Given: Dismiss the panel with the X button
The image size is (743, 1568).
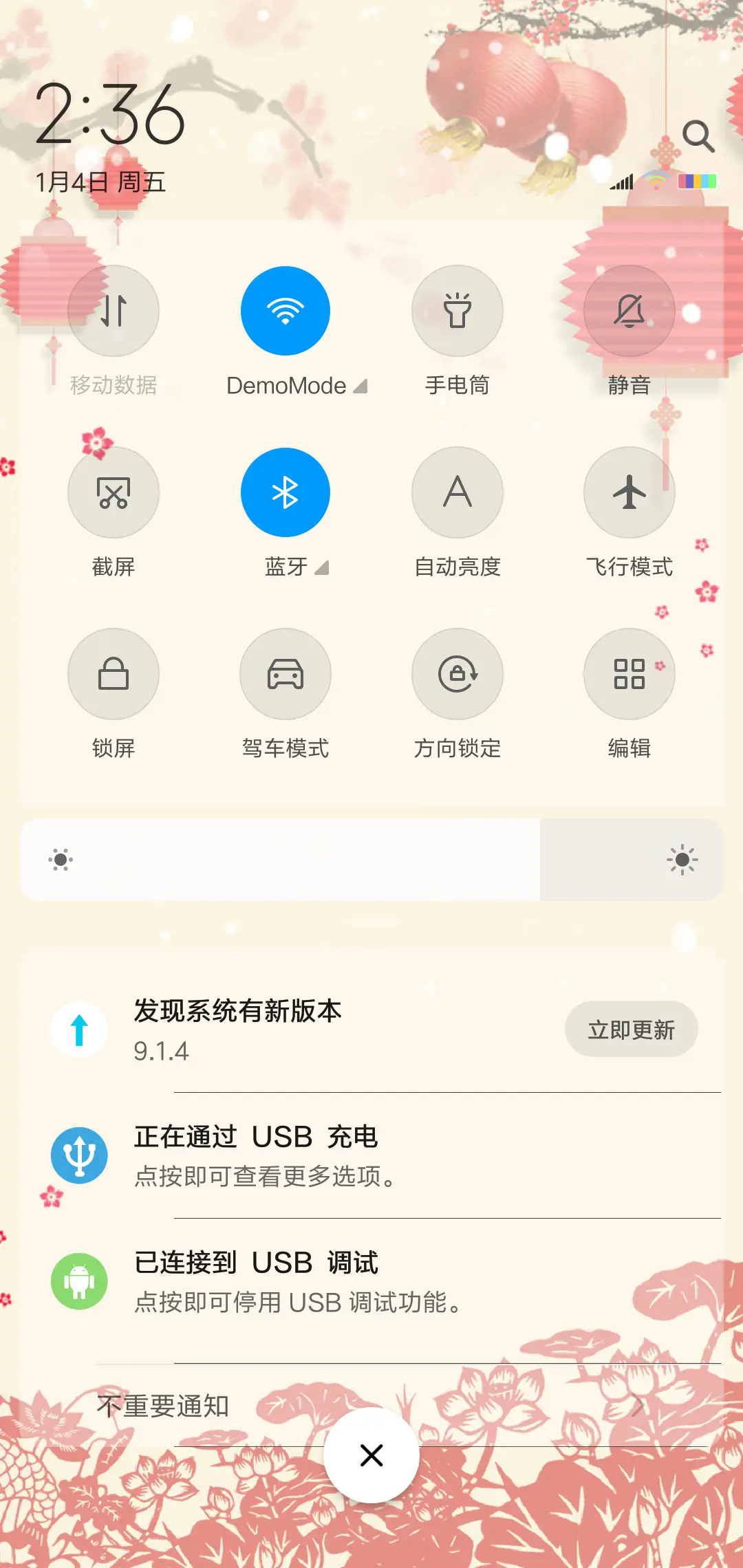Looking at the screenshot, I should tap(371, 1455).
